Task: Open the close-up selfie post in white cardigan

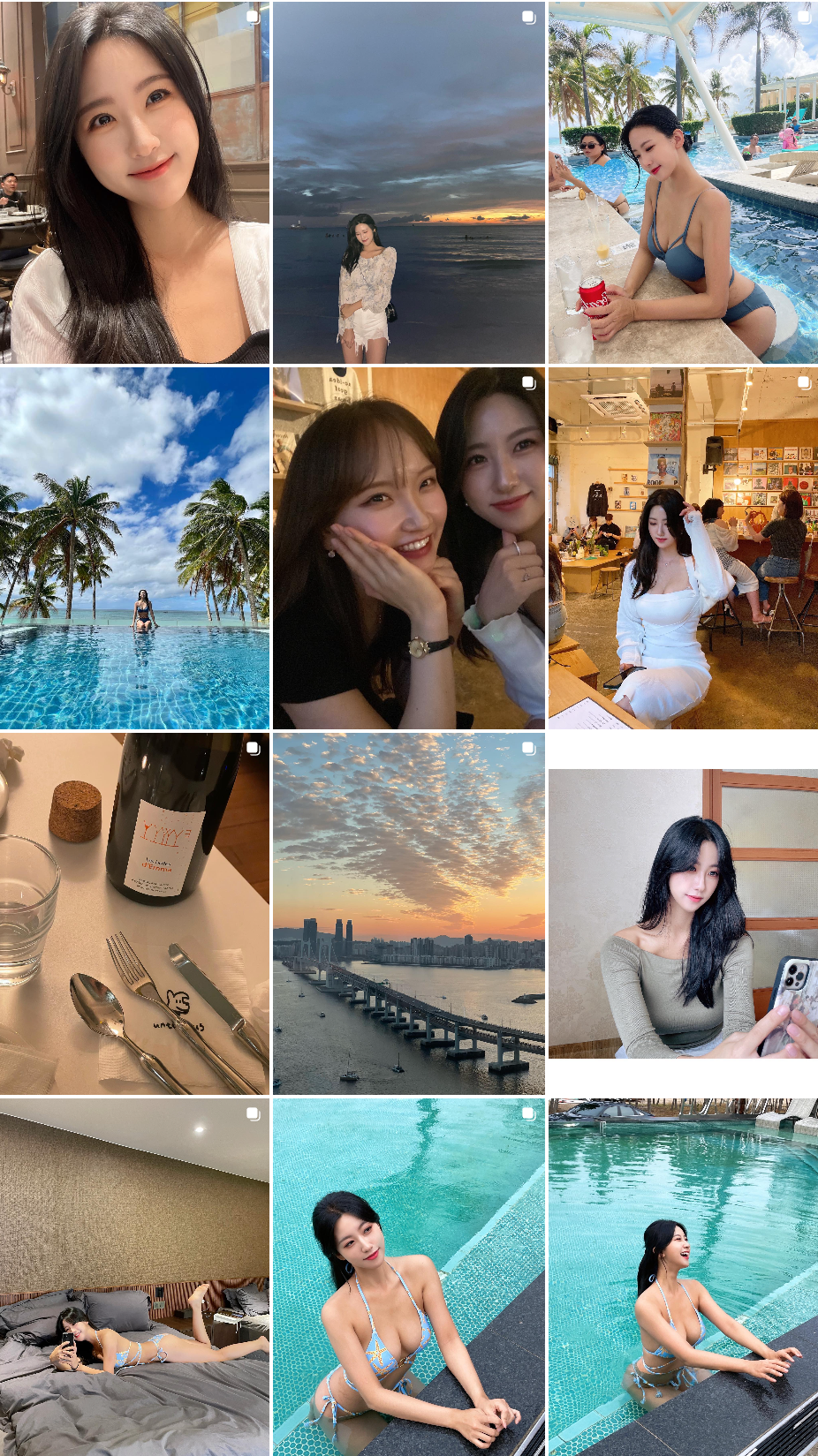Action: point(134,183)
